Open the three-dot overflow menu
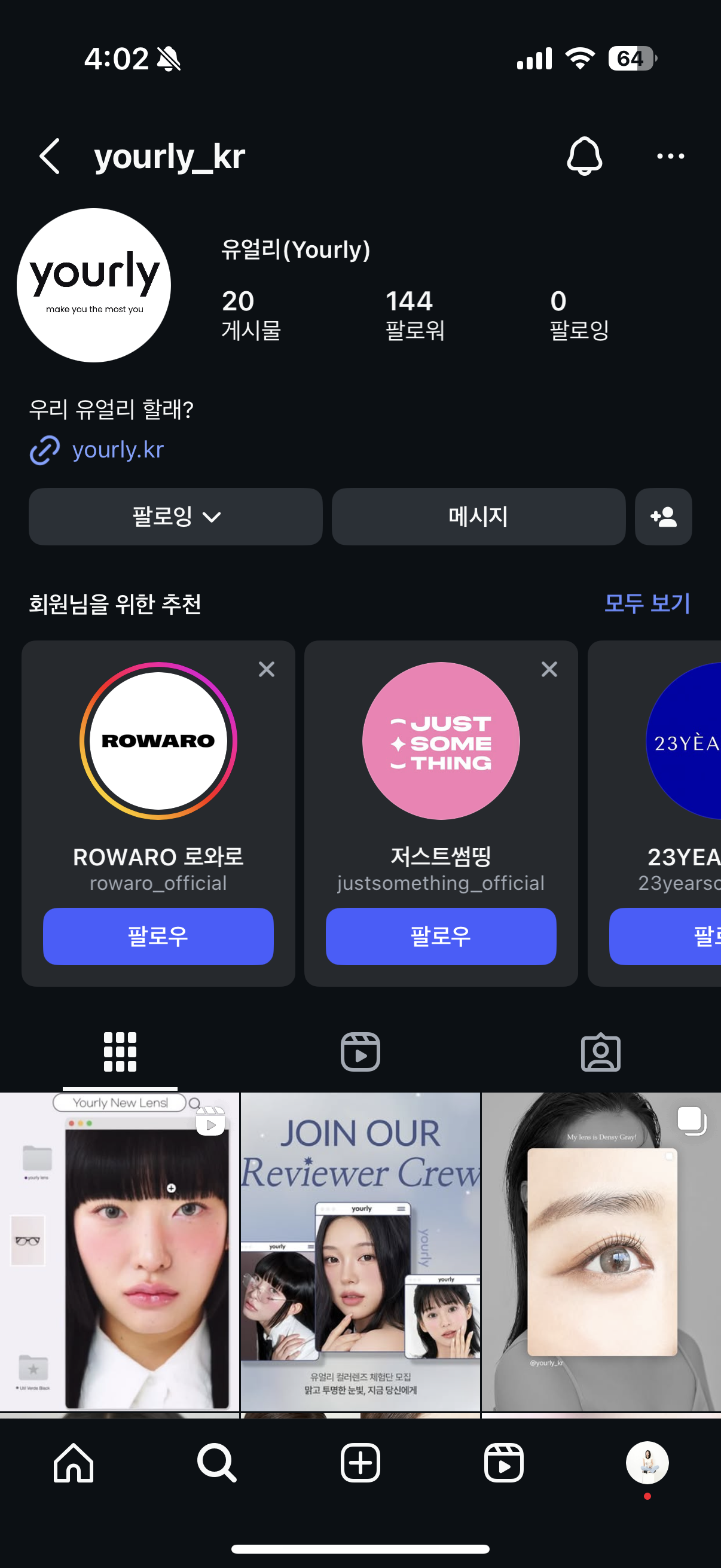Screen dimensions: 721x1568 click(x=670, y=157)
